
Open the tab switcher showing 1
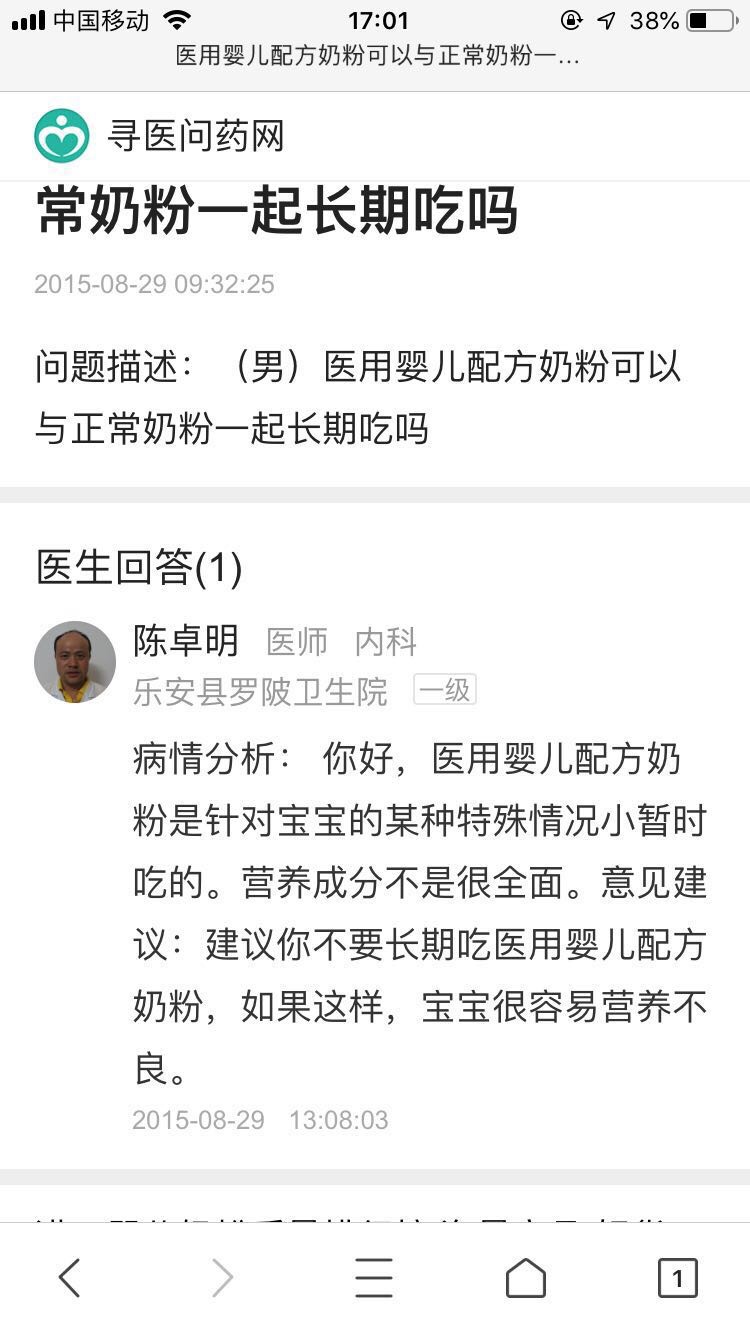[677, 1277]
